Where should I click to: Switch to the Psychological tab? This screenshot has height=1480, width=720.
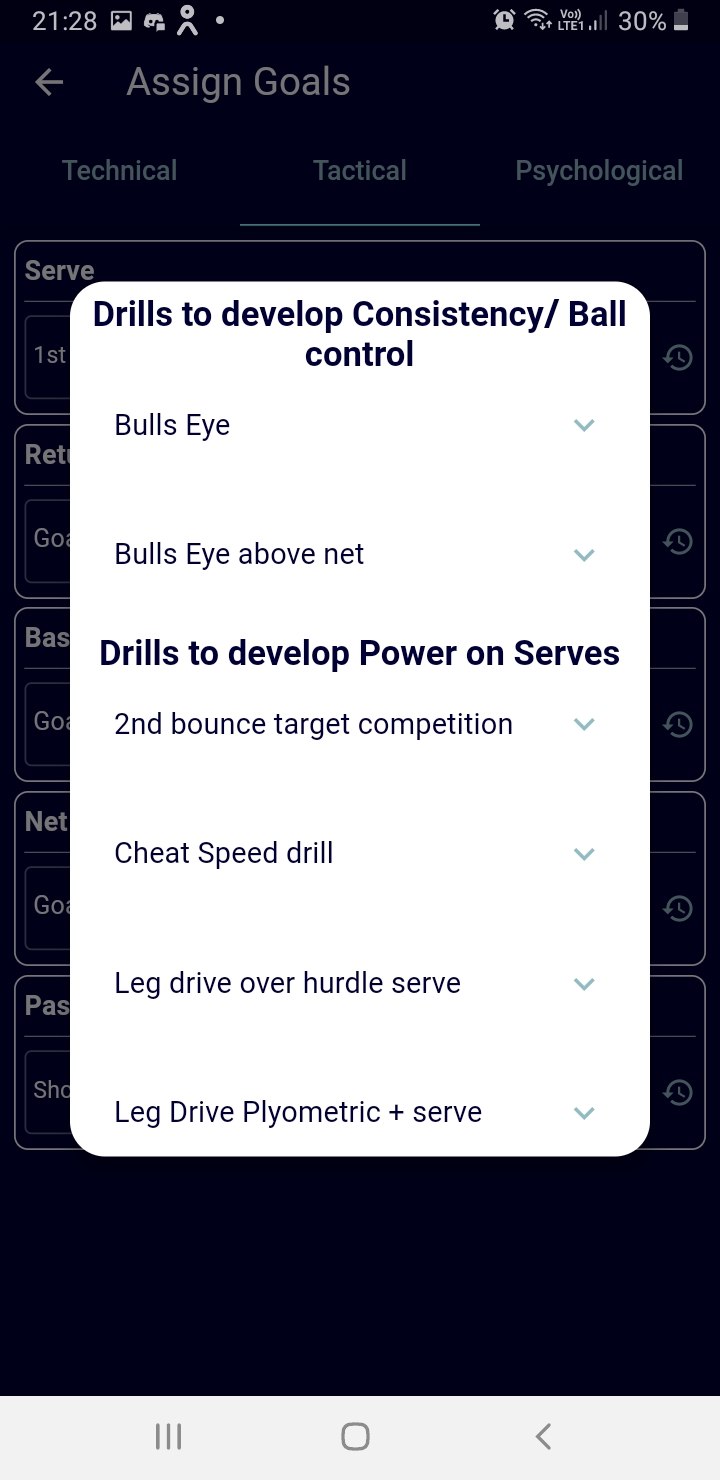599,171
